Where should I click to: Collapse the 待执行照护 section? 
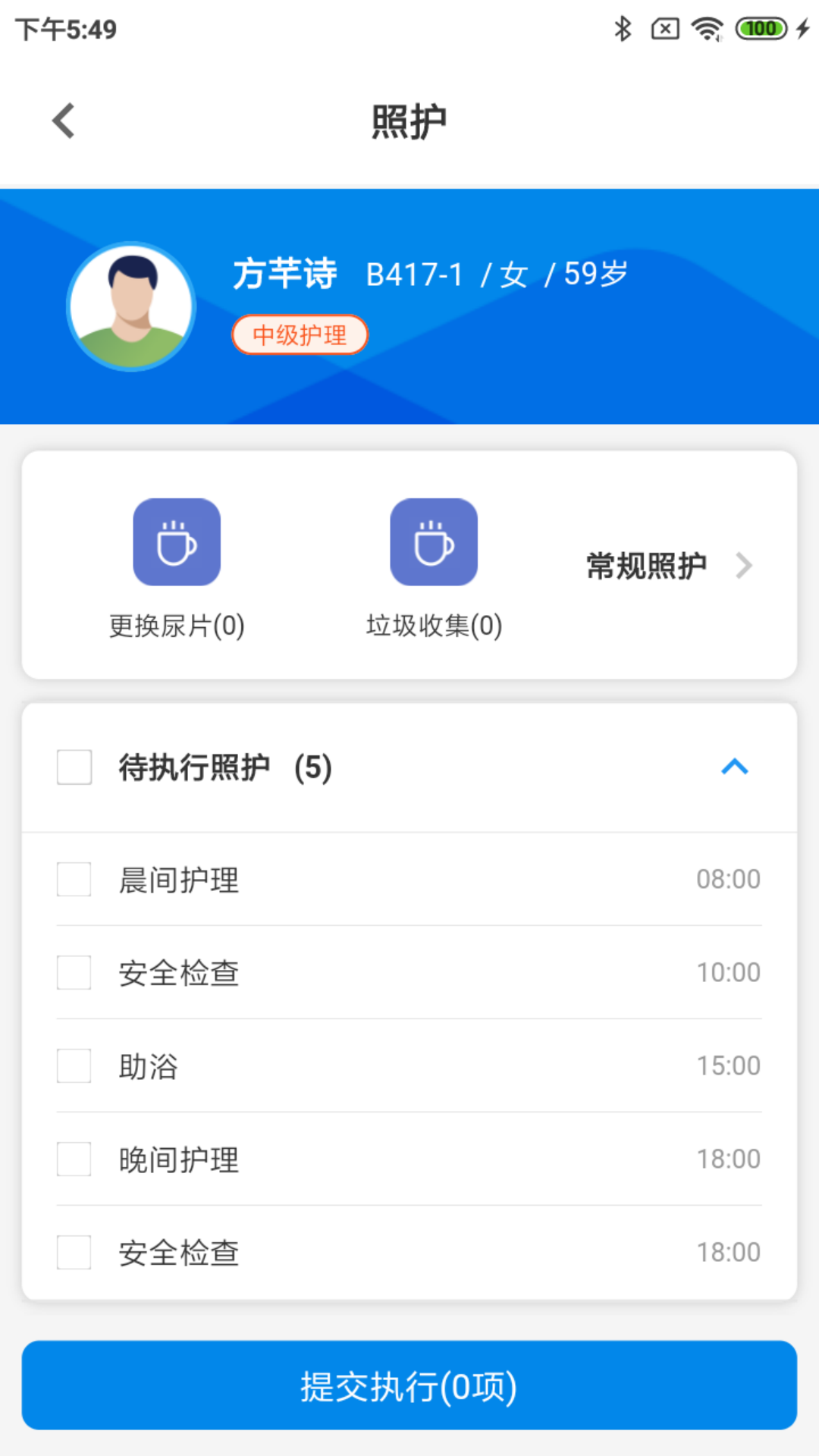coord(734,767)
